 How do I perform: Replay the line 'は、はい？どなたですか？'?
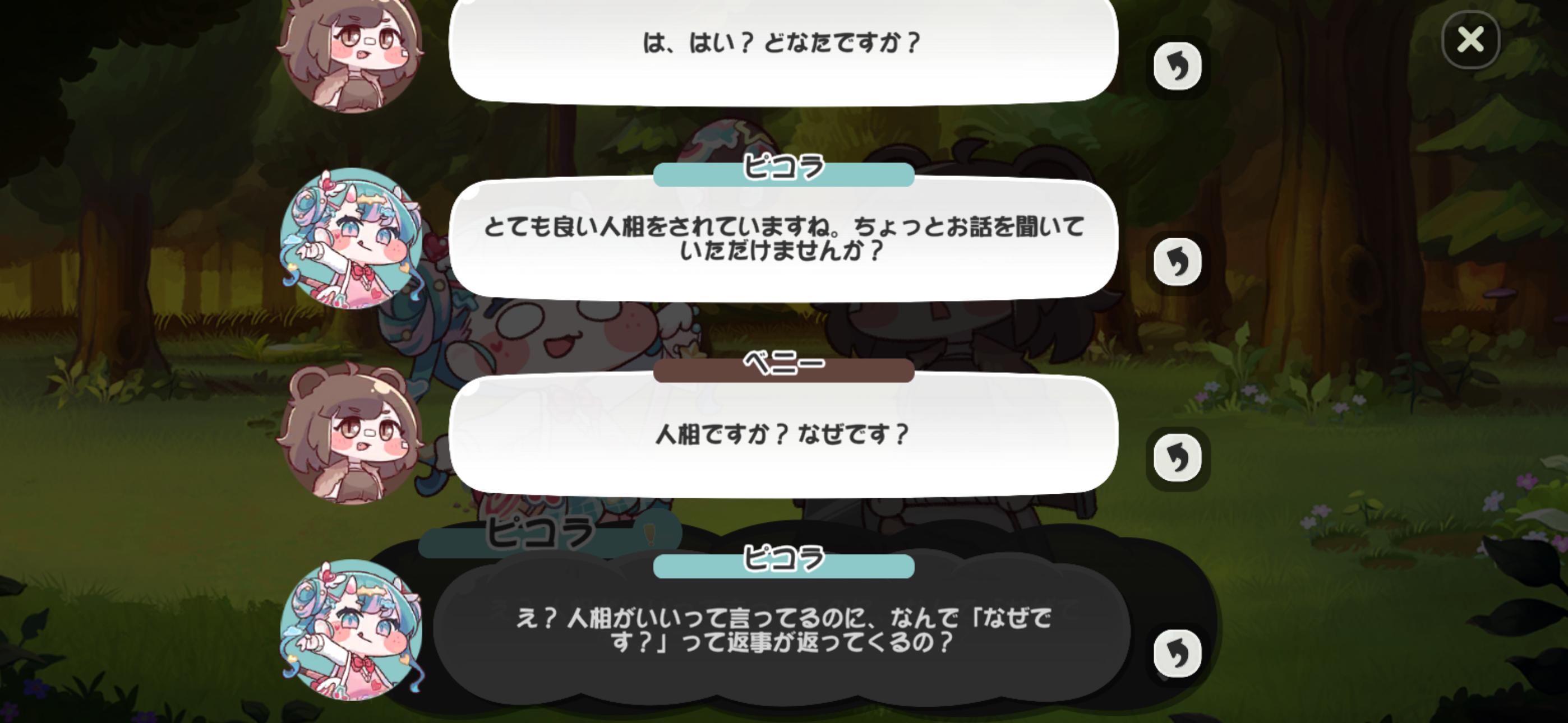[x=1177, y=67]
